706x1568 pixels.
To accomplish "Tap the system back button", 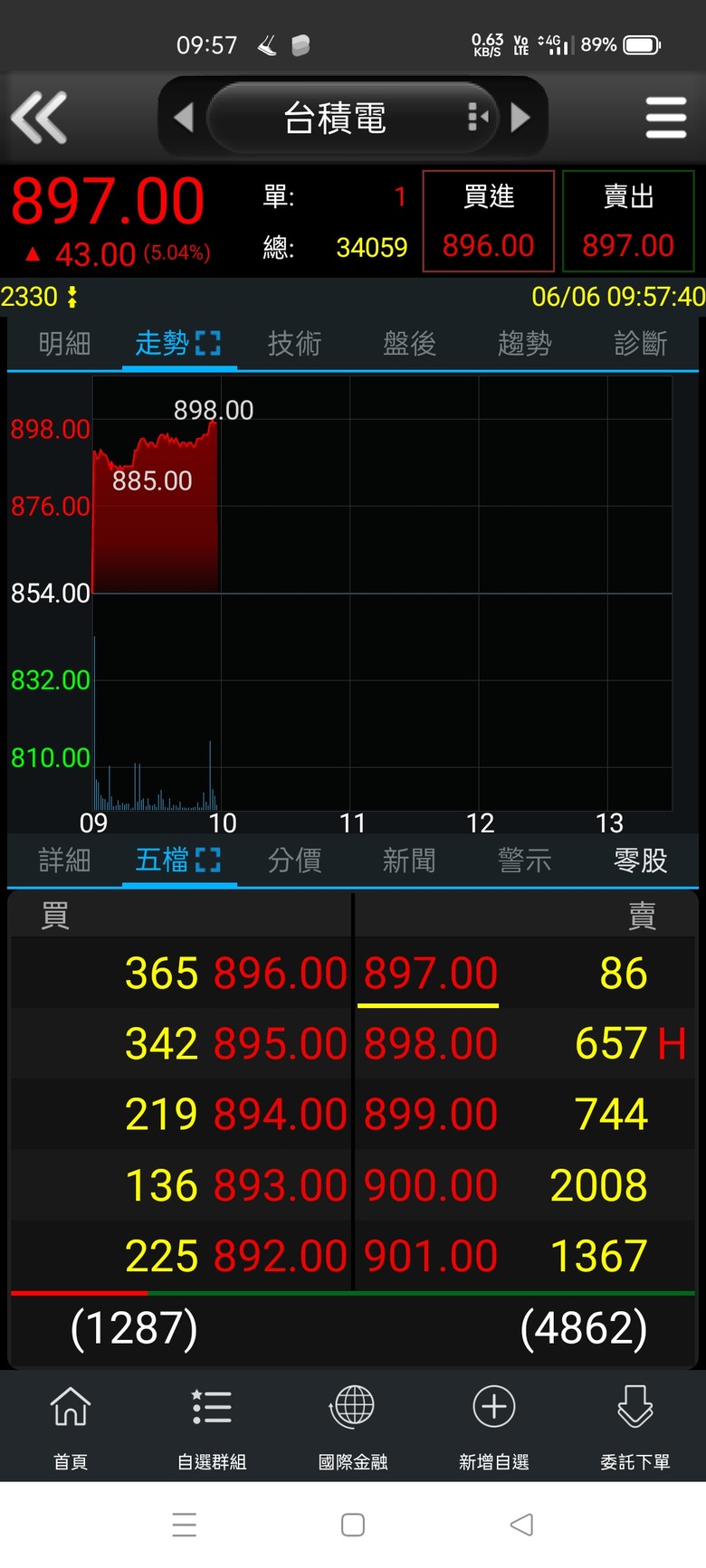I will [521, 1525].
